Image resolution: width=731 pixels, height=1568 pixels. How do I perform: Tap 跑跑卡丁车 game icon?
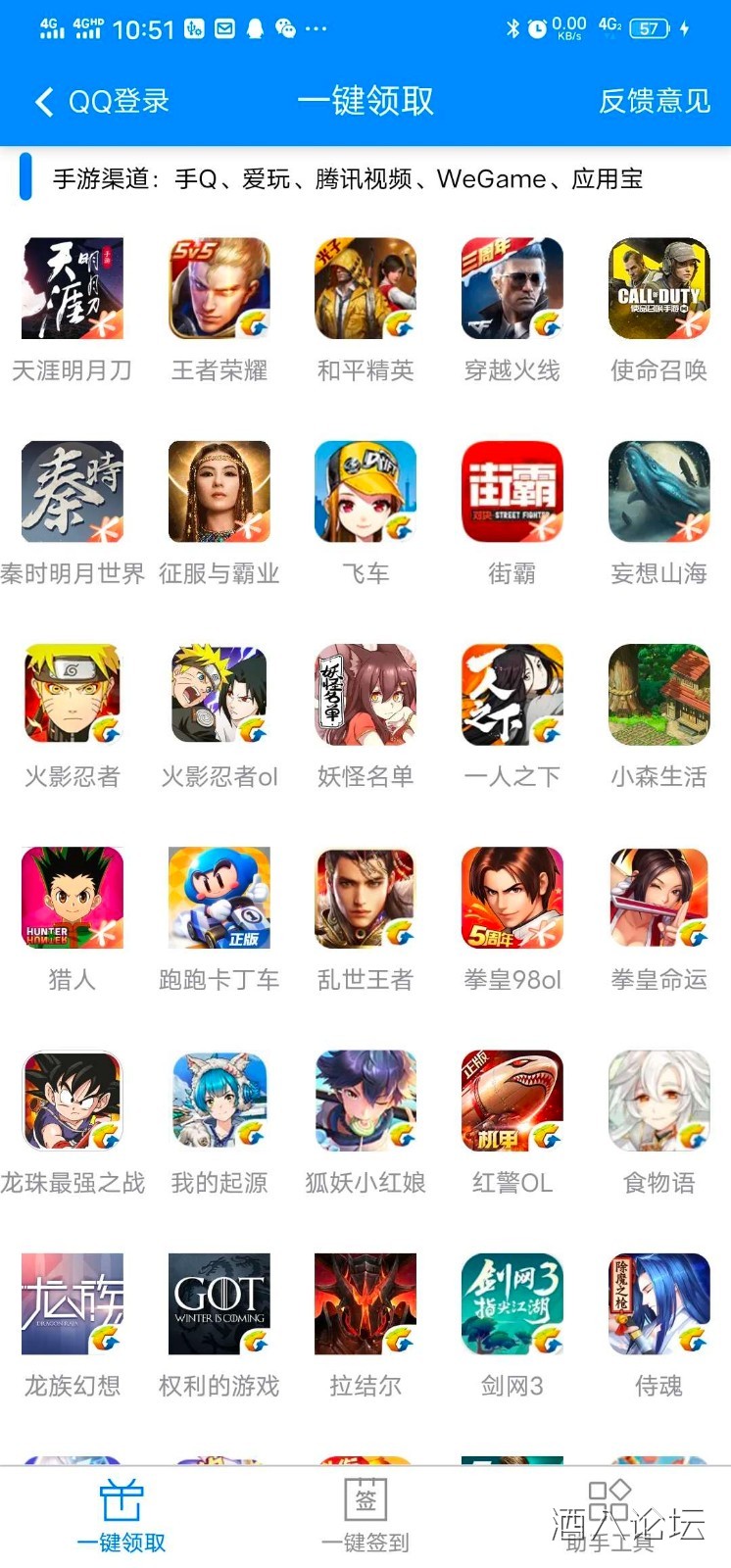click(219, 898)
